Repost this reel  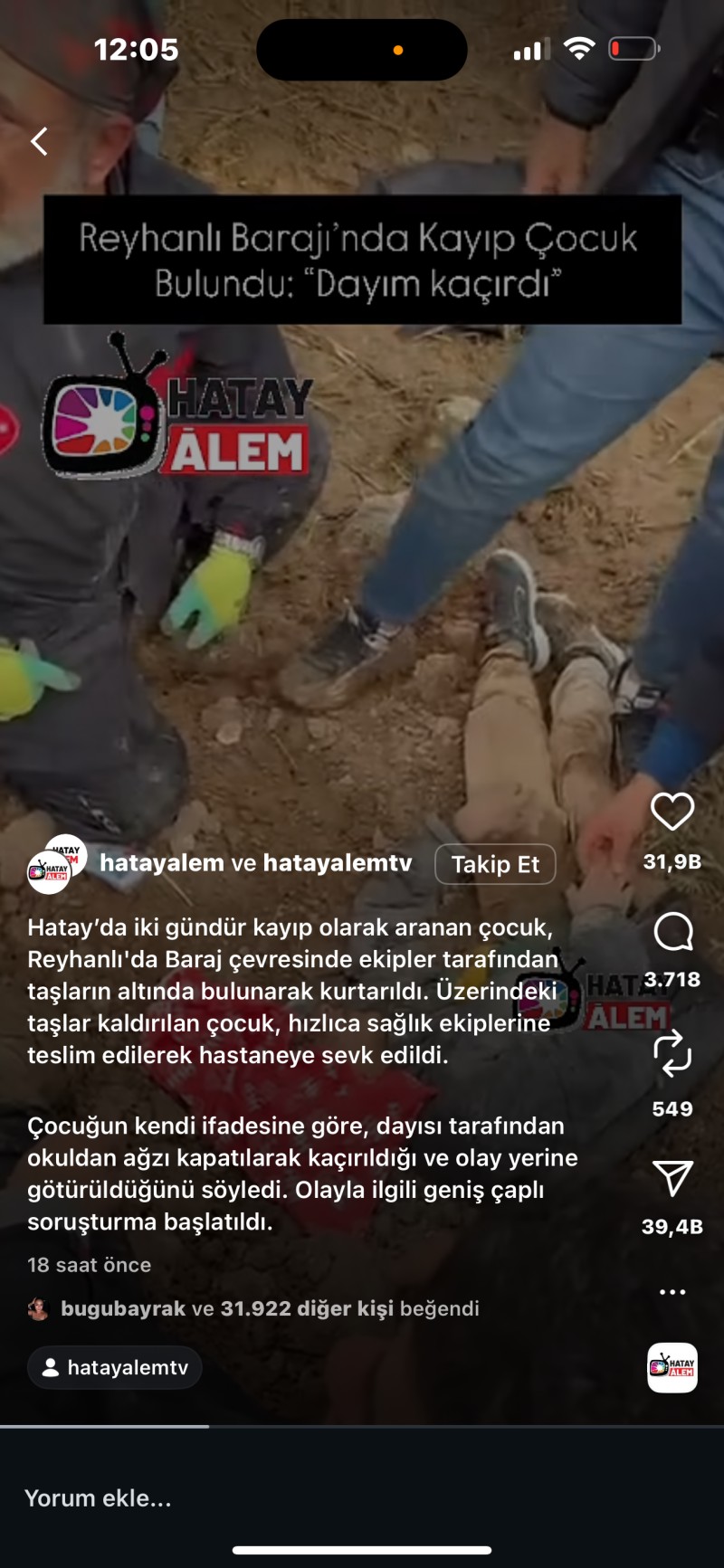(x=672, y=1054)
